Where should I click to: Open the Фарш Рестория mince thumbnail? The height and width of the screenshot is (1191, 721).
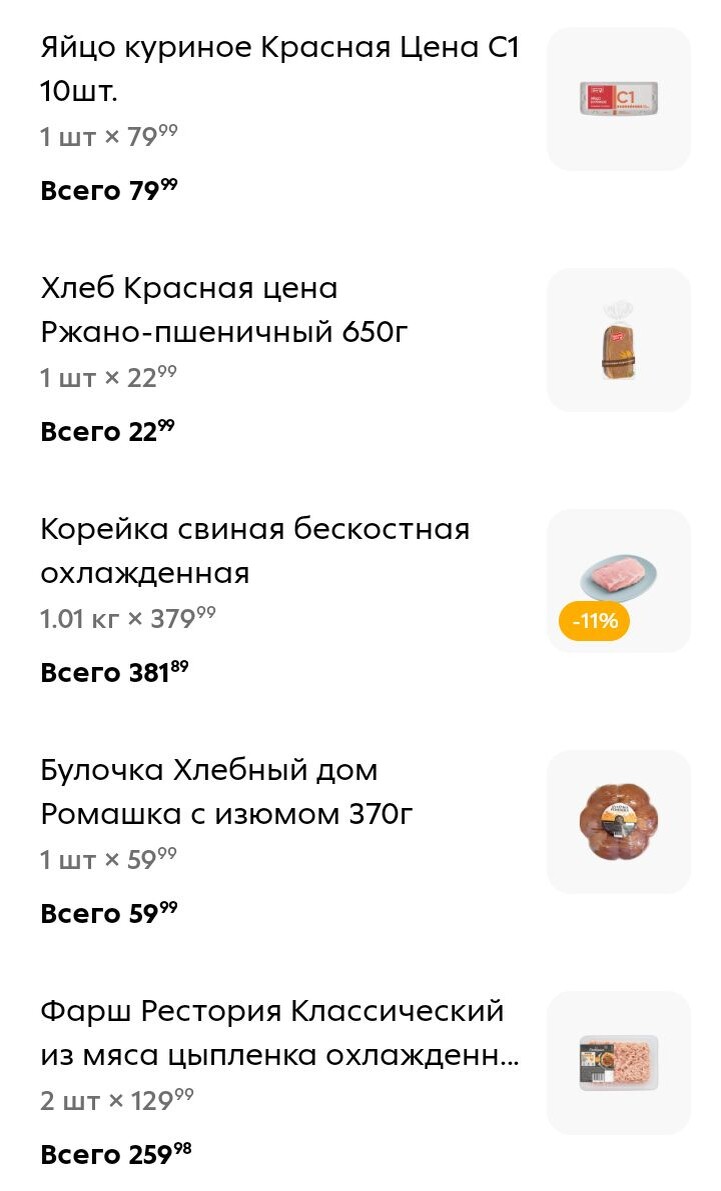[618, 1062]
